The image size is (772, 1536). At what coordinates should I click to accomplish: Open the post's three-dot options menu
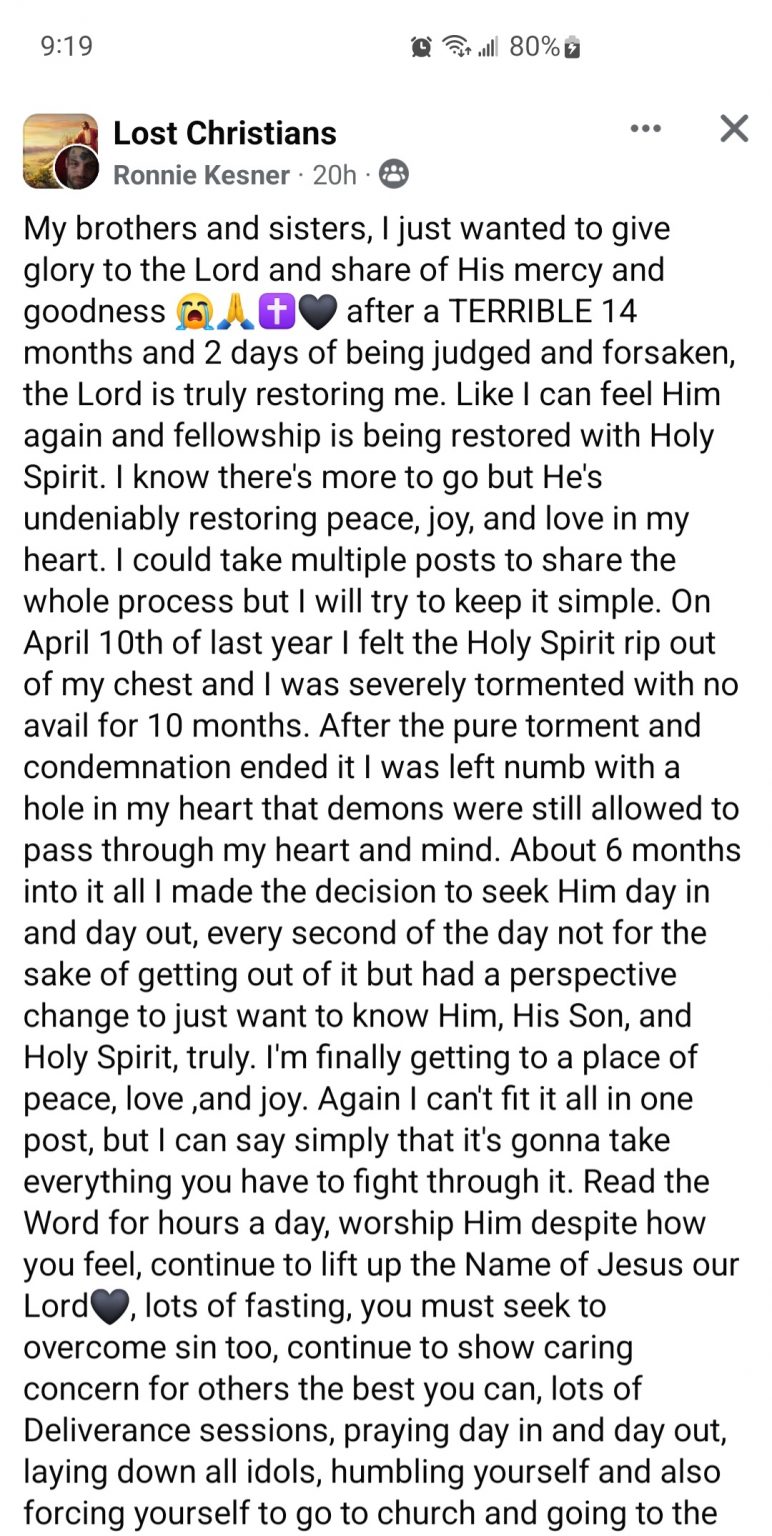645,128
